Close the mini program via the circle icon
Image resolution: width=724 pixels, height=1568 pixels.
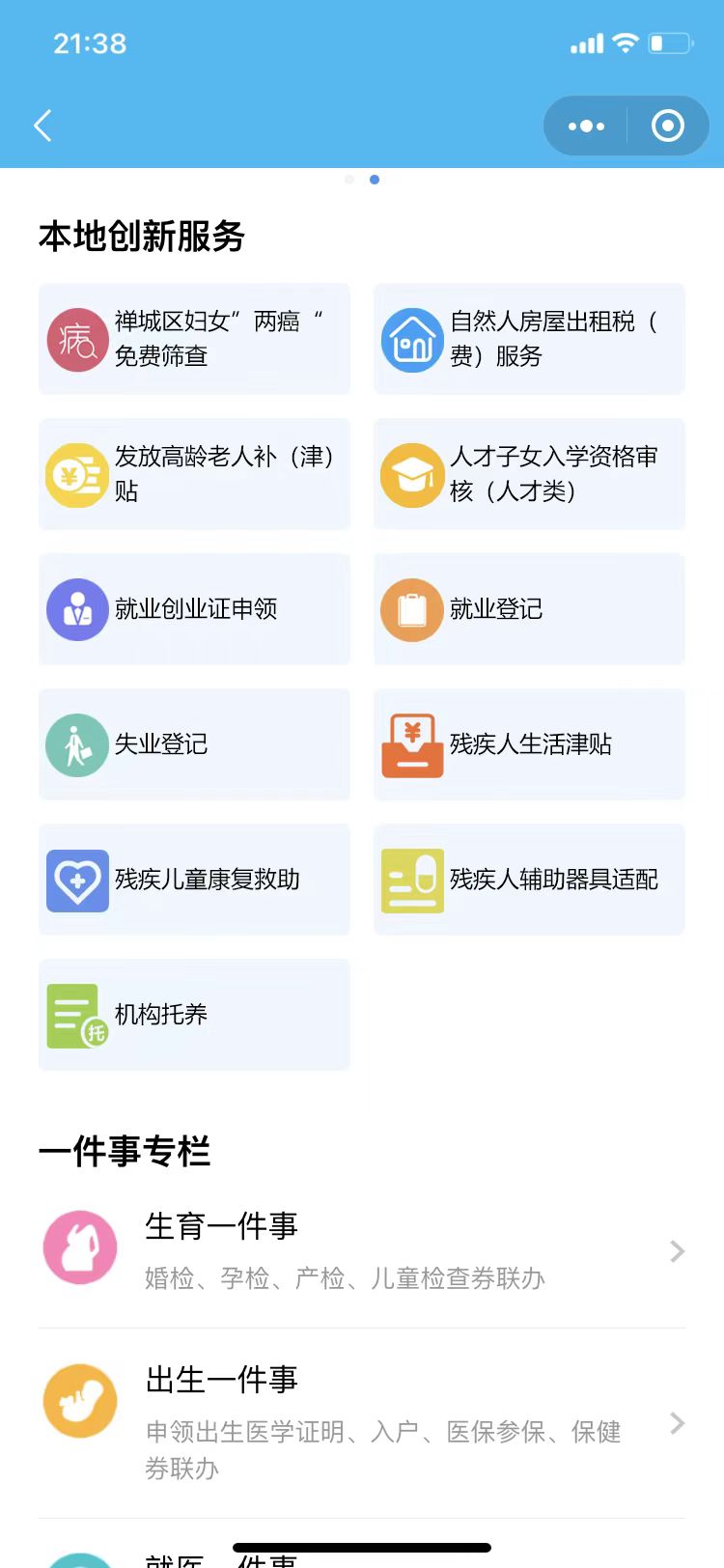[x=668, y=126]
